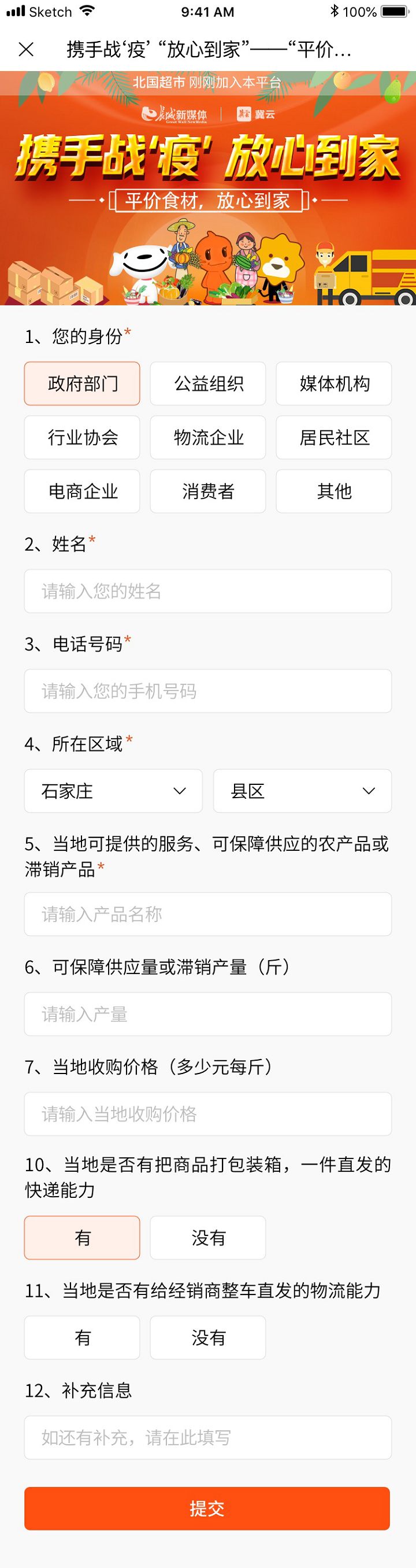
Task: Open the 石家庄 city dropdown
Action: (x=113, y=791)
